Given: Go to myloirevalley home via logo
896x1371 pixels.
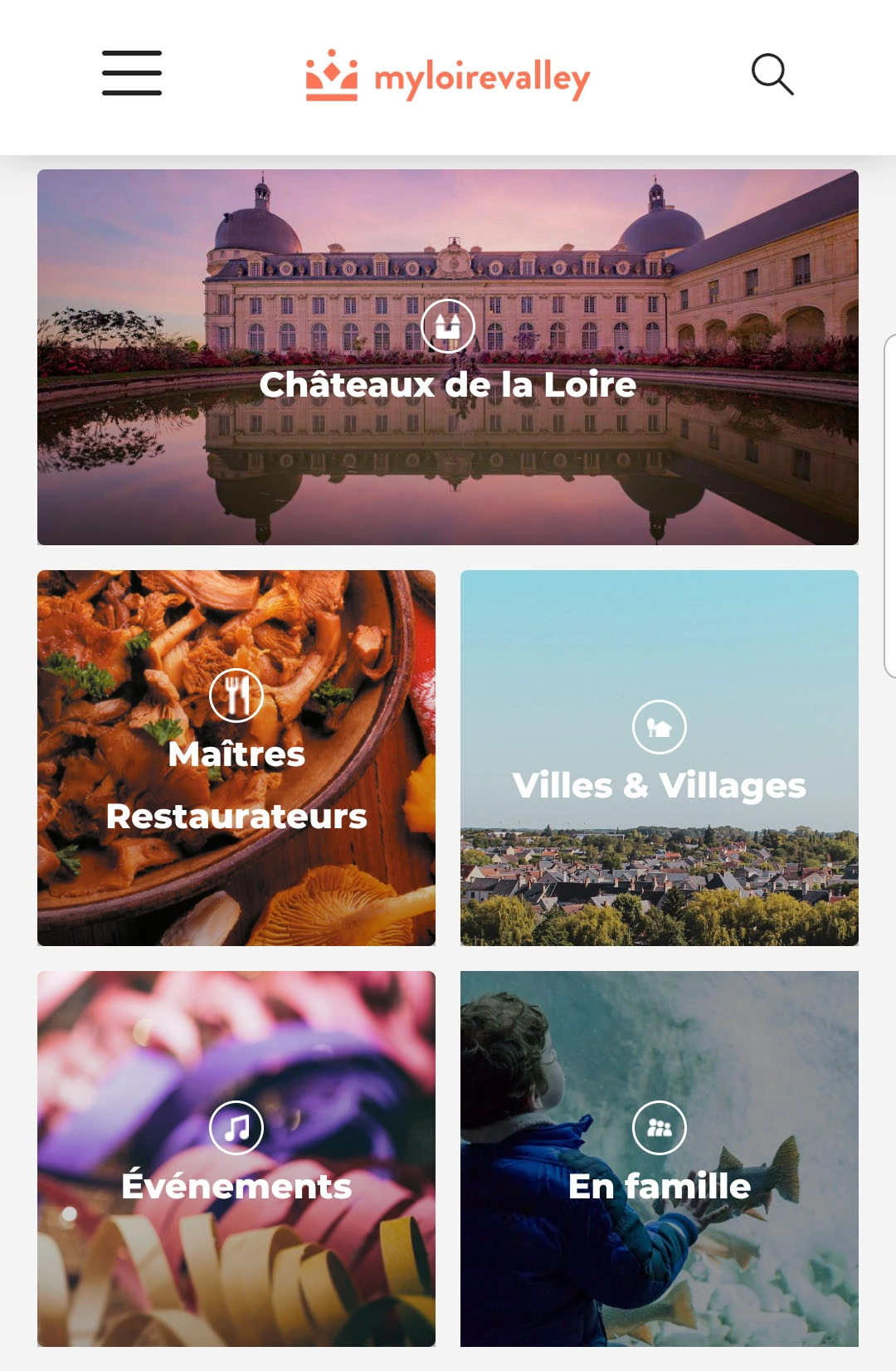Looking at the screenshot, I should coord(448,76).
